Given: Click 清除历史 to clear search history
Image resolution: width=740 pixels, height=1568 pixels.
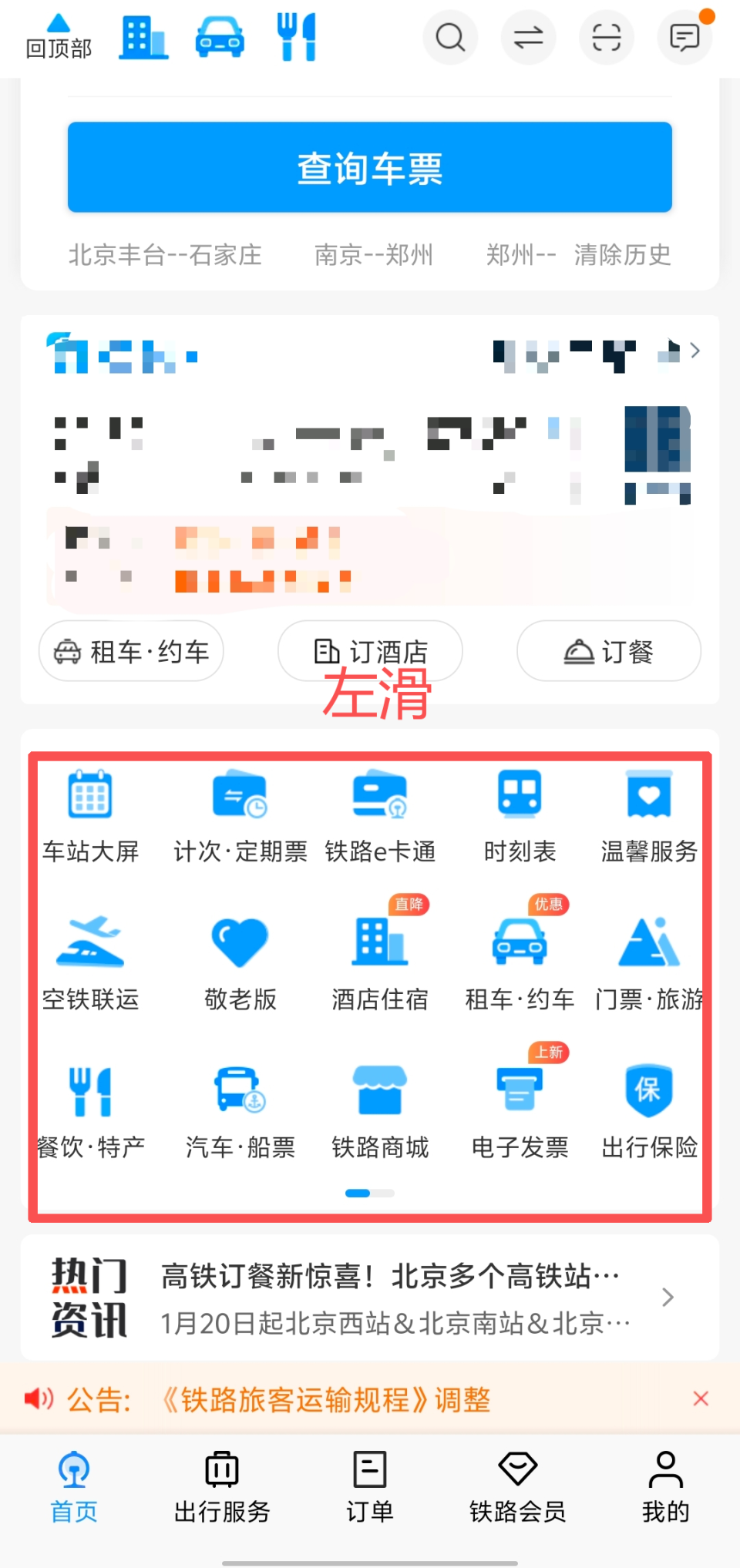Looking at the screenshot, I should point(624,254).
